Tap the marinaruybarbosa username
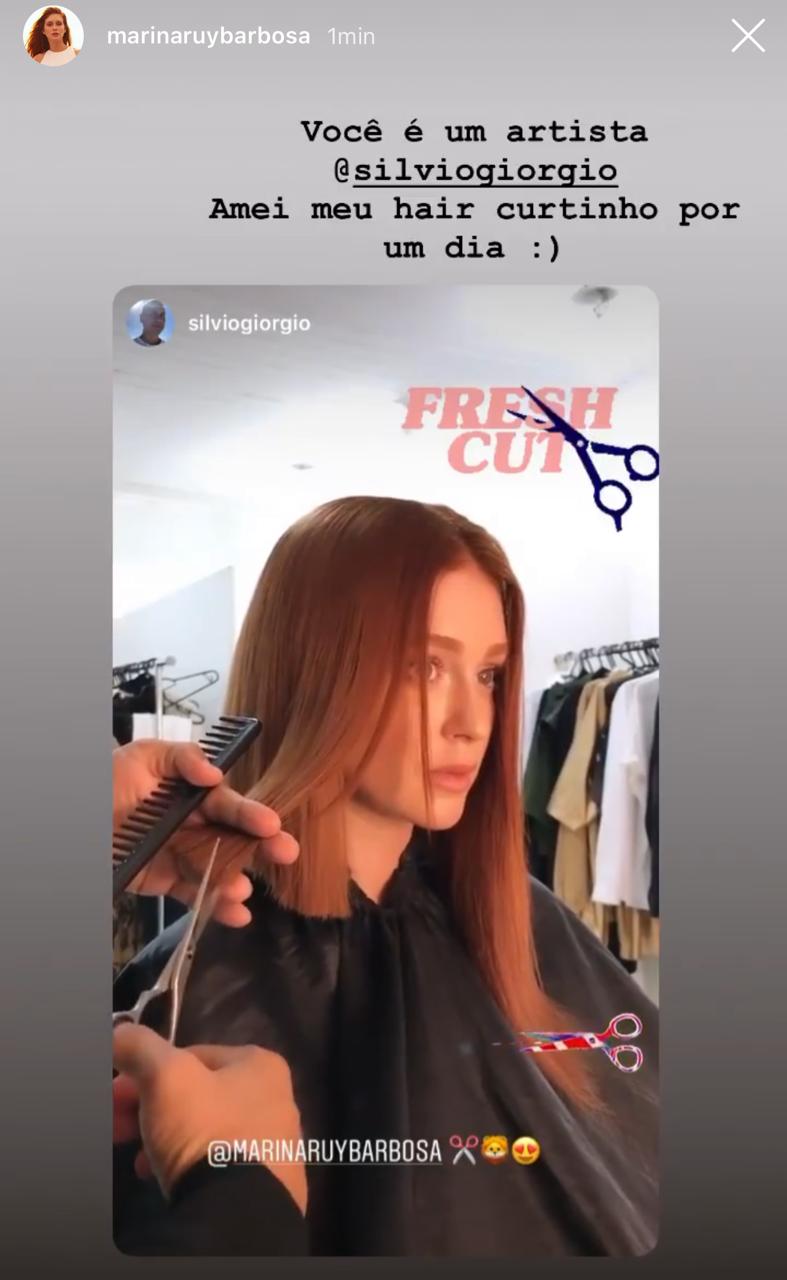The height and width of the screenshot is (1280, 787). [208, 37]
